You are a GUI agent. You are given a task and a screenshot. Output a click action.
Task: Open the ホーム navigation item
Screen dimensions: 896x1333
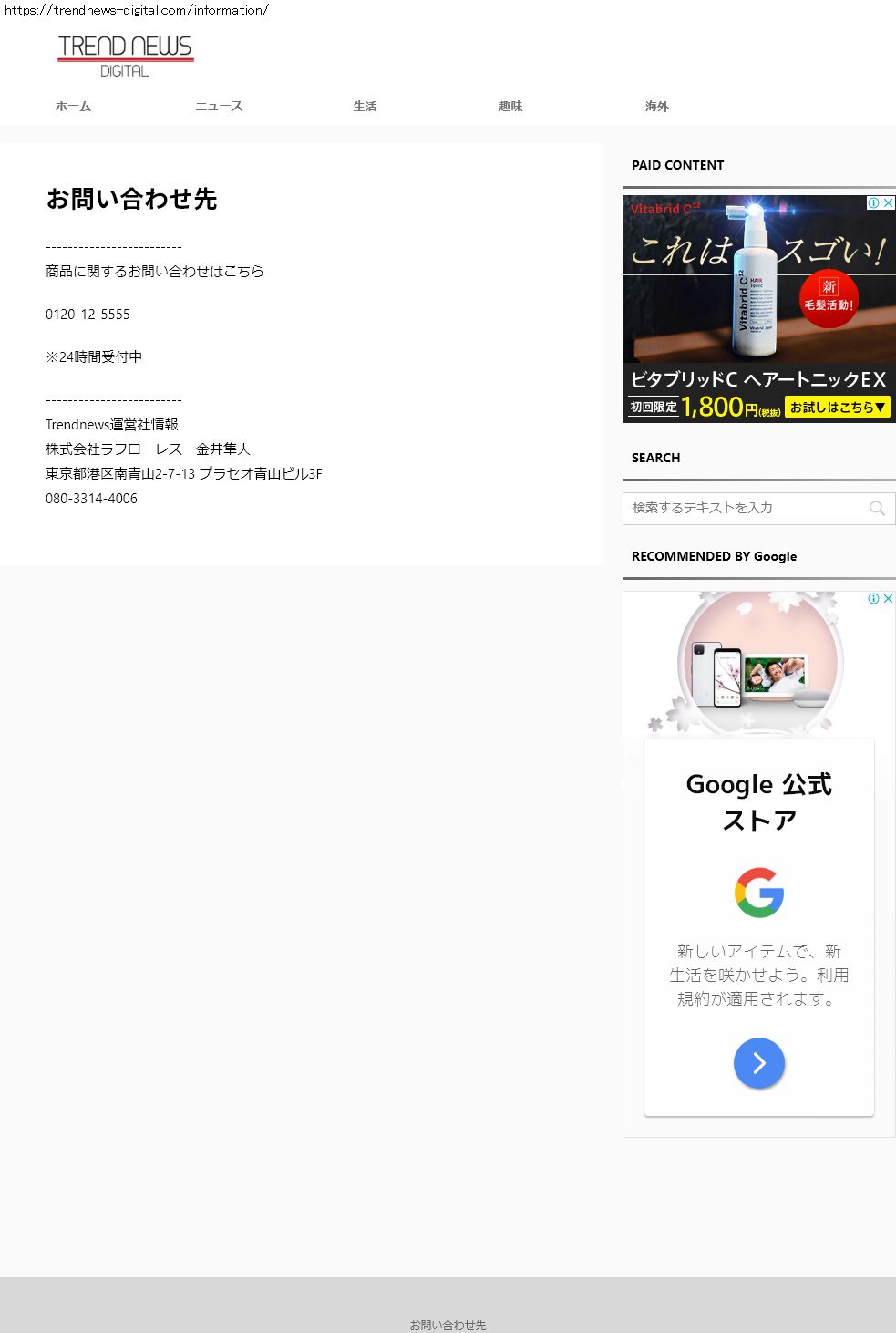pyautogui.click(x=73, y=107)
